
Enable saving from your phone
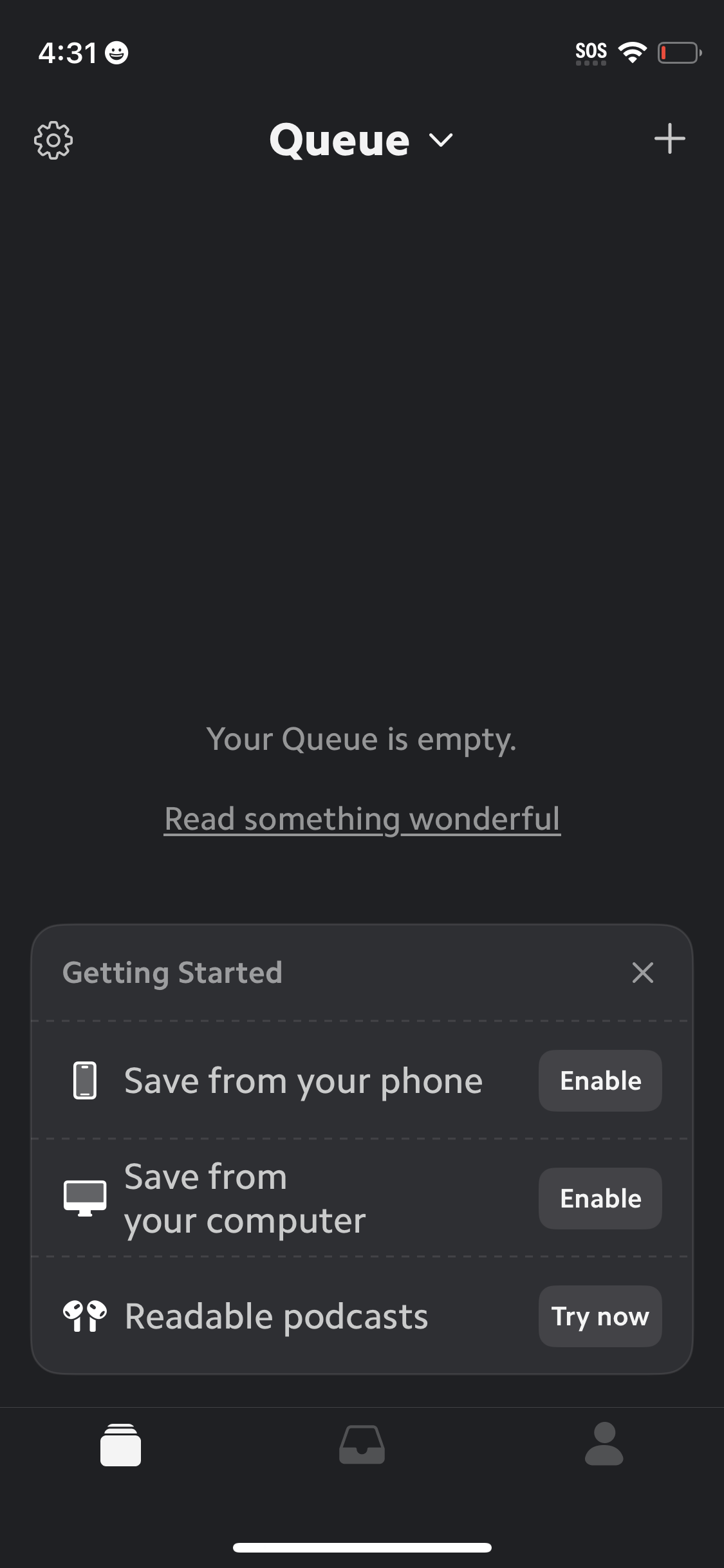click(599, 1081)
